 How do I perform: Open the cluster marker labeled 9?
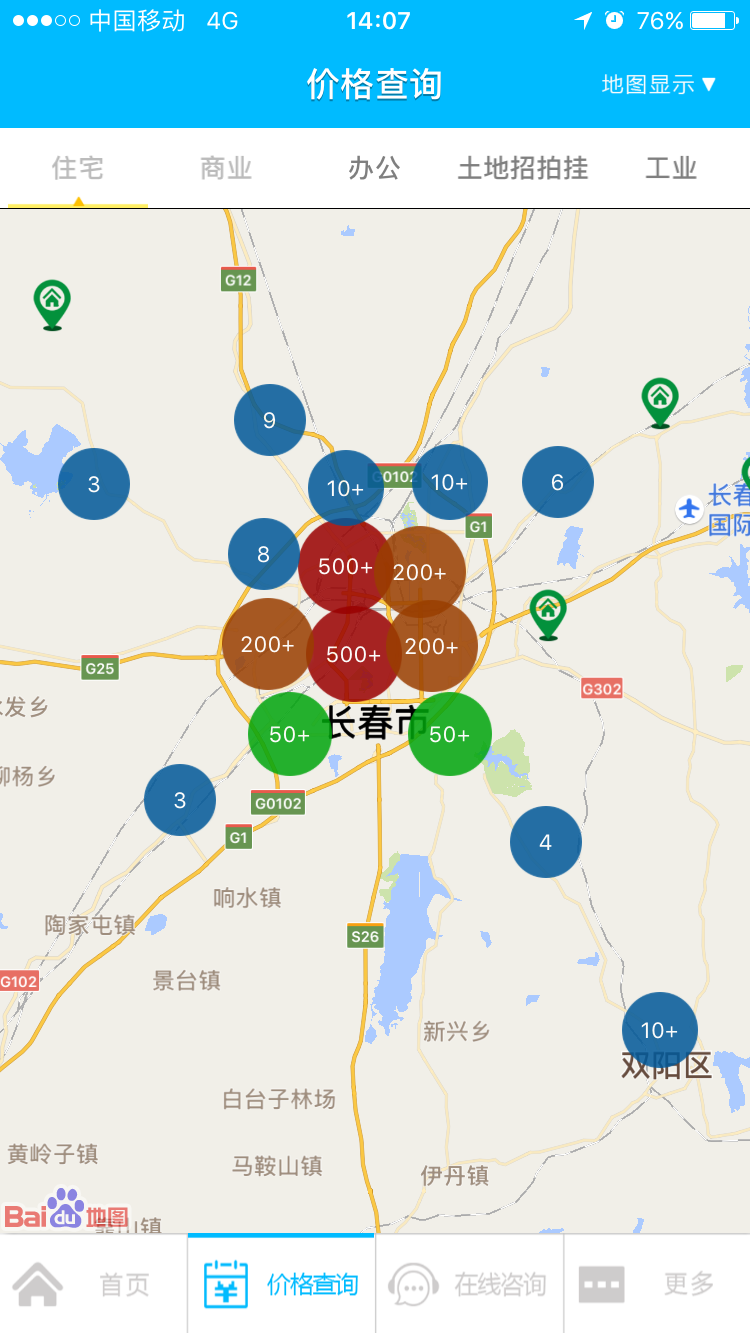(269, 420)
